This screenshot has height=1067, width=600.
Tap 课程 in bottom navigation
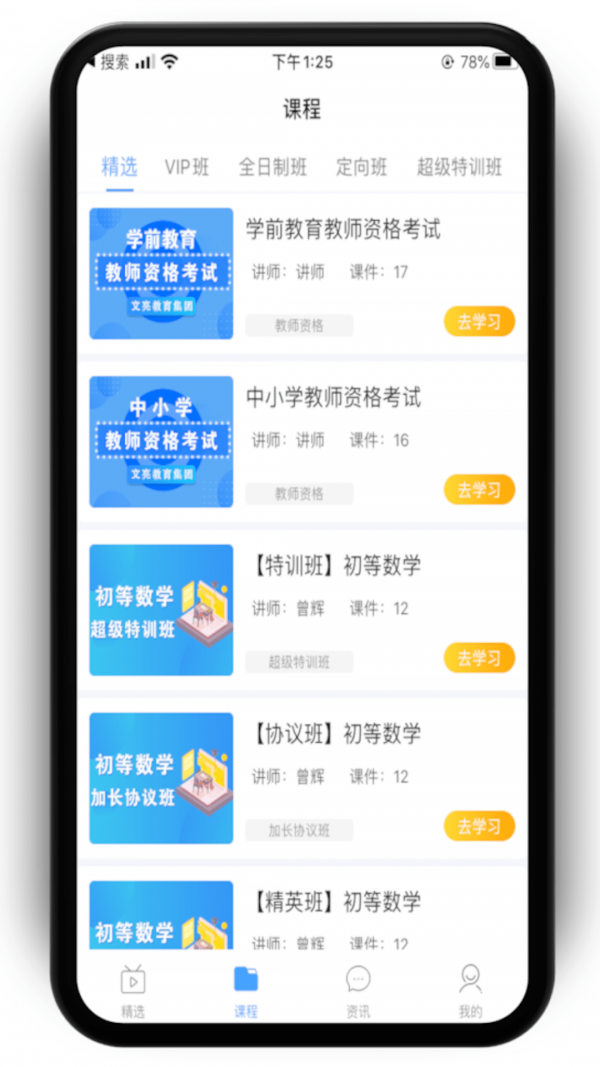(246, 991)
